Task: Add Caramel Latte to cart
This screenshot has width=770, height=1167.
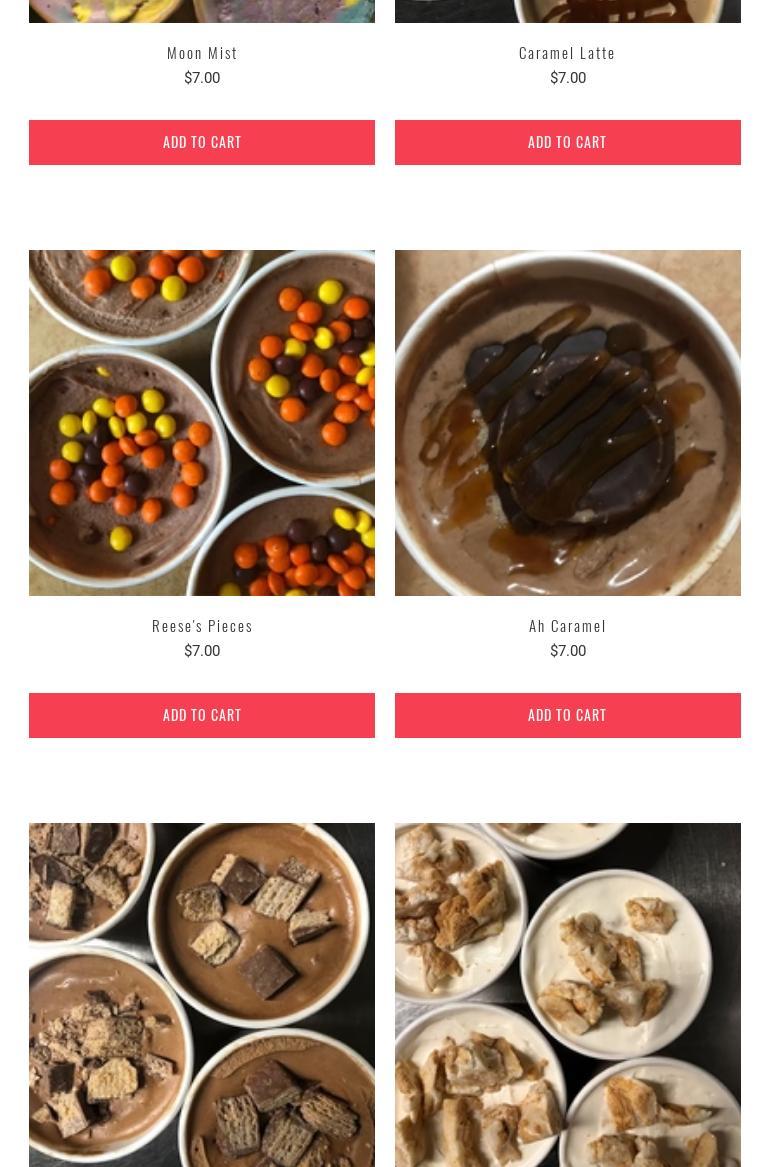Action: point(567,142)
